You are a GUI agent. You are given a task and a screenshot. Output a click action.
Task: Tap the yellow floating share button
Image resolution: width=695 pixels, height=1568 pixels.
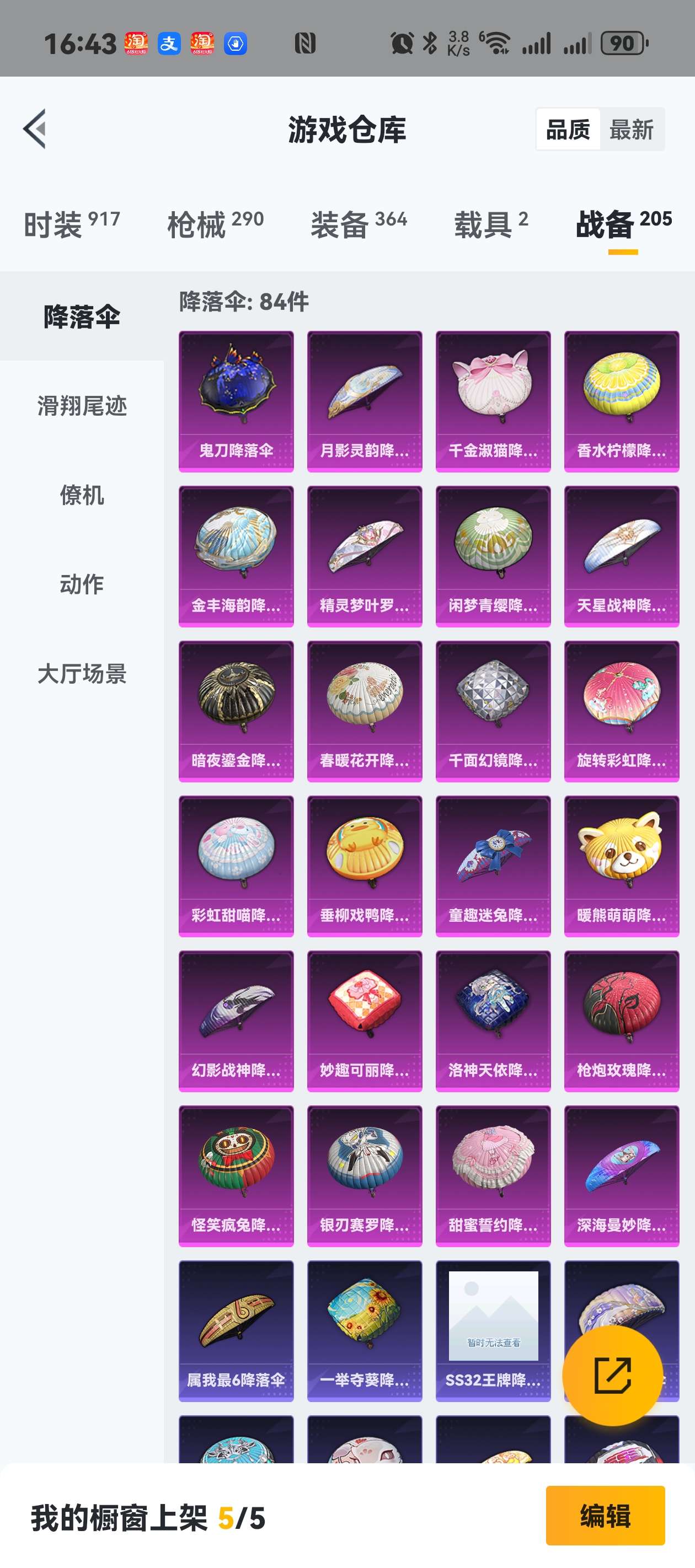(612, 1375)
